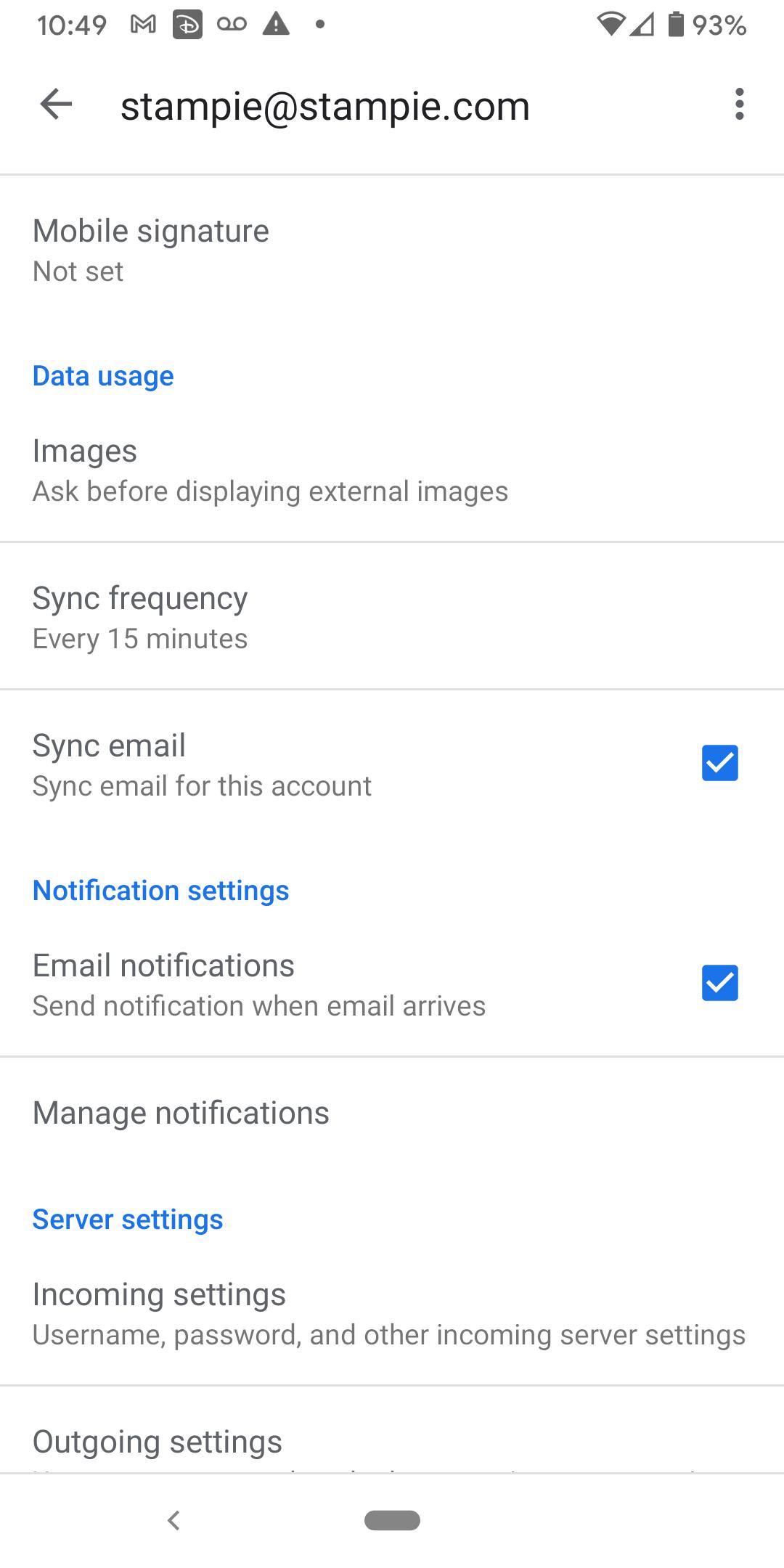Disable the Email notifications checkbox
This screenshot has width=784, height=1568.
click(x=719, y=983)
